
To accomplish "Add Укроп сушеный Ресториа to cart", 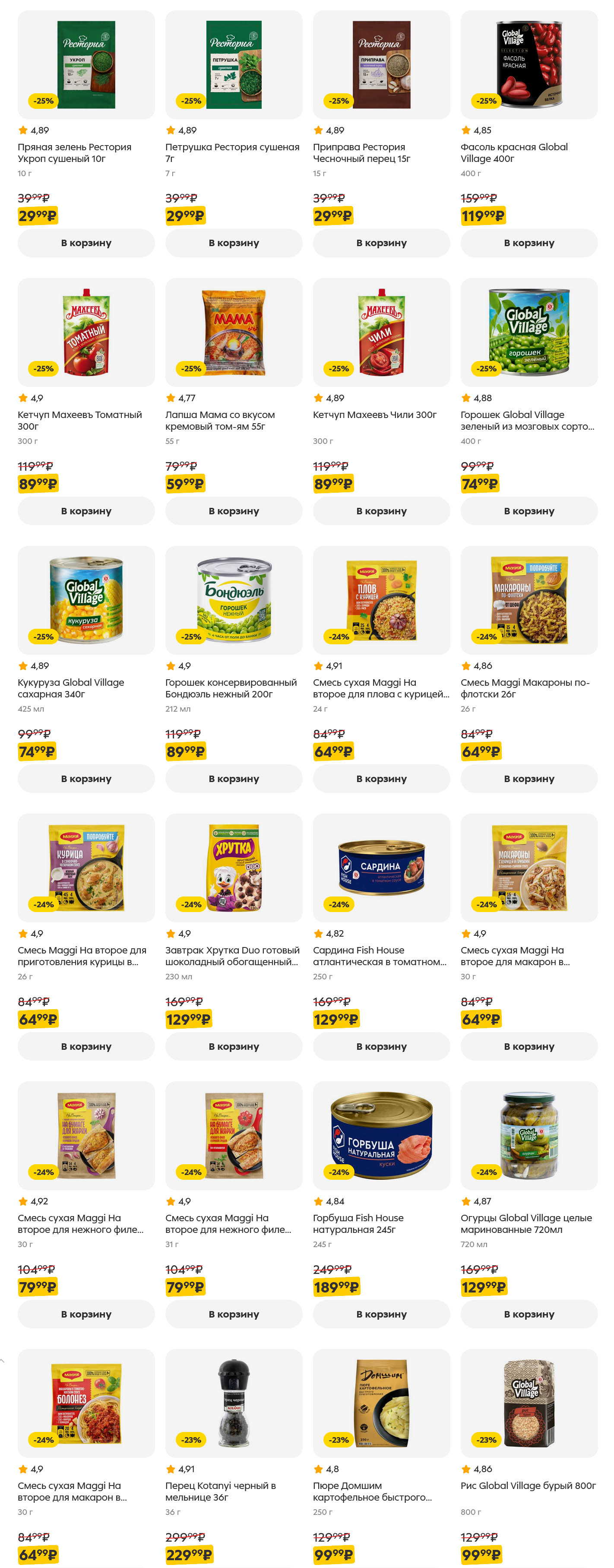I will click(86, 243).
